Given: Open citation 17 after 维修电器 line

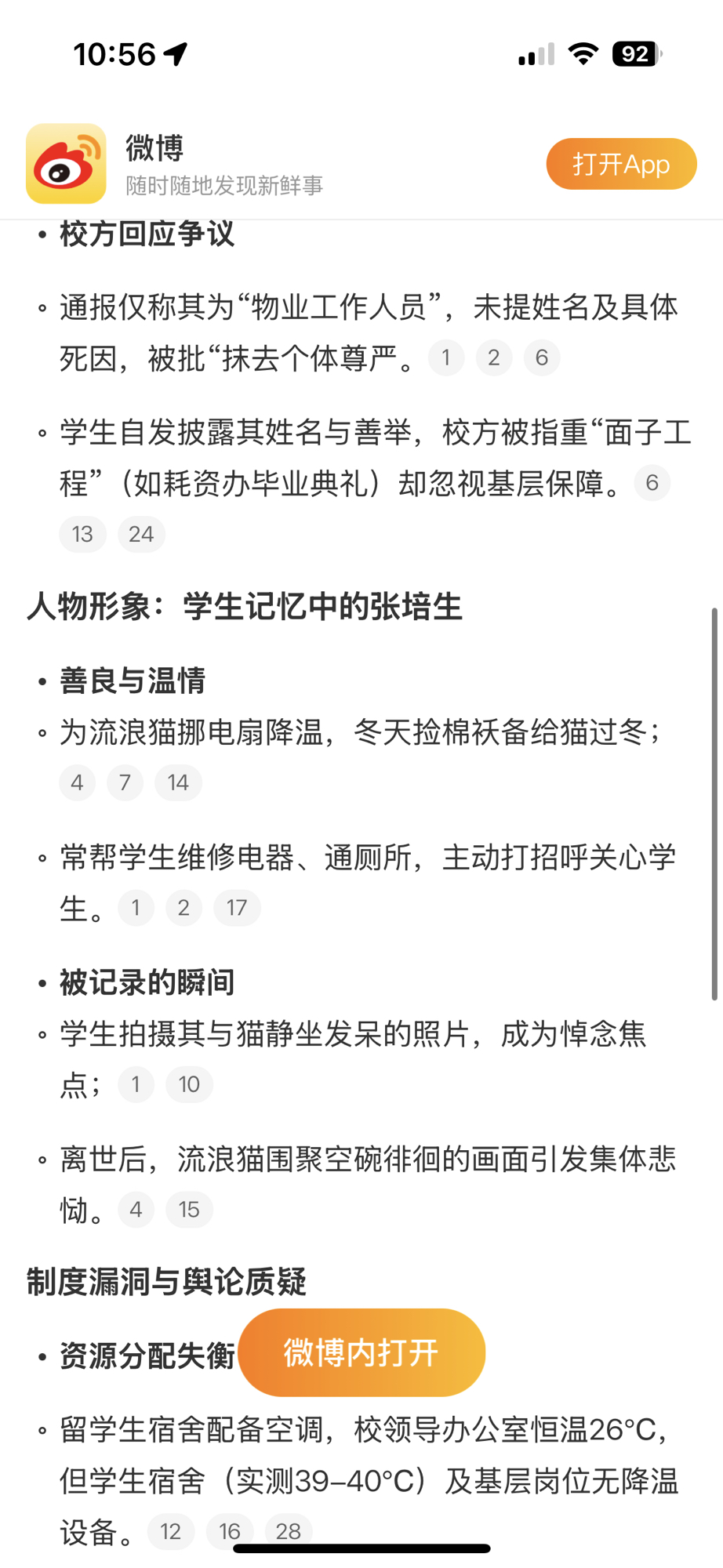Looking at the screenshot, I should [x=237, y=908].
